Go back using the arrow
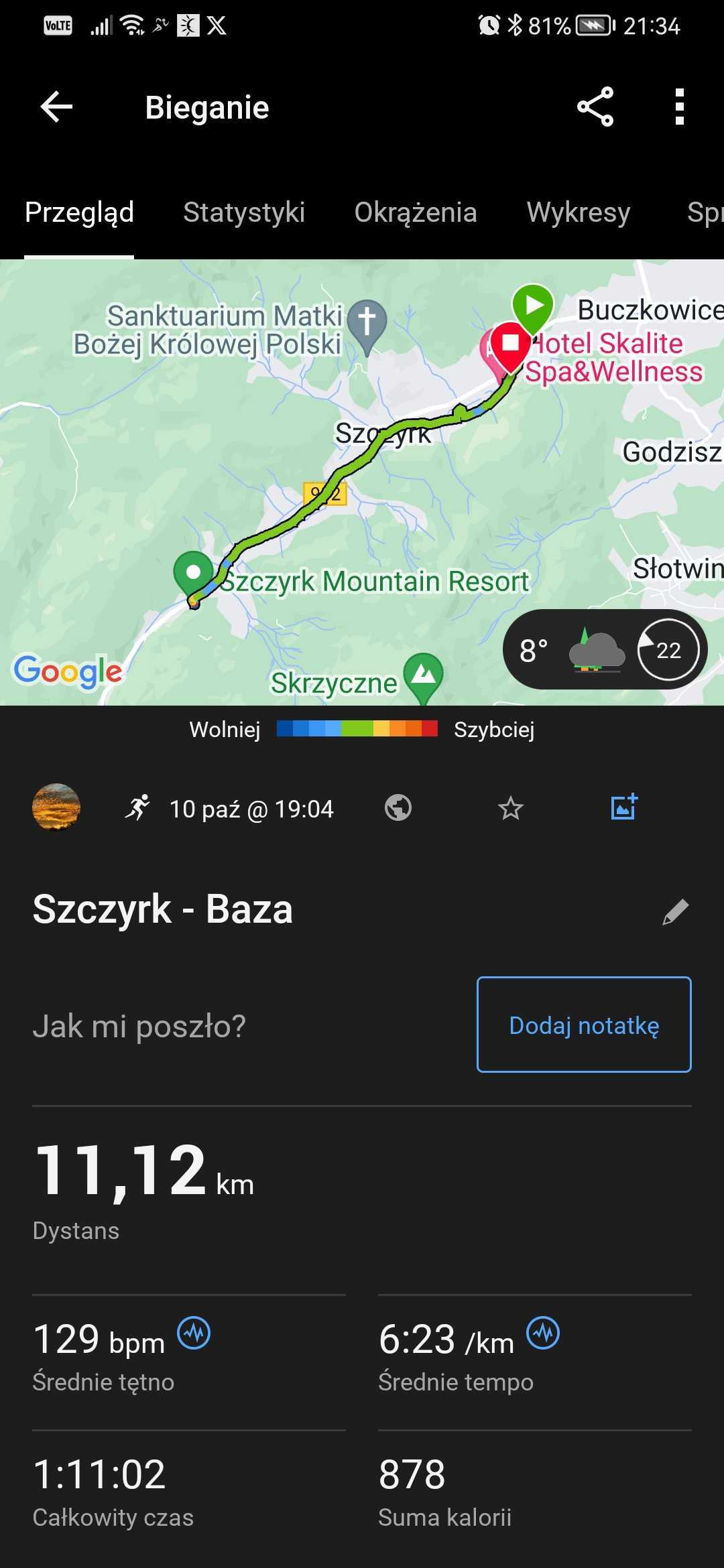 click(x=56, y=107)
